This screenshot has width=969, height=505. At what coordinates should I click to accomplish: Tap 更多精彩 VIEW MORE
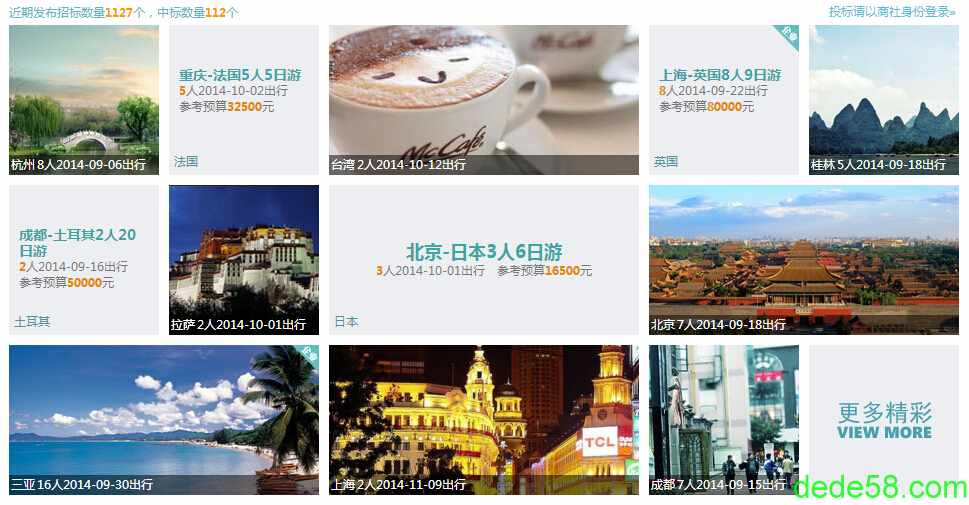(x=884, y=421)
